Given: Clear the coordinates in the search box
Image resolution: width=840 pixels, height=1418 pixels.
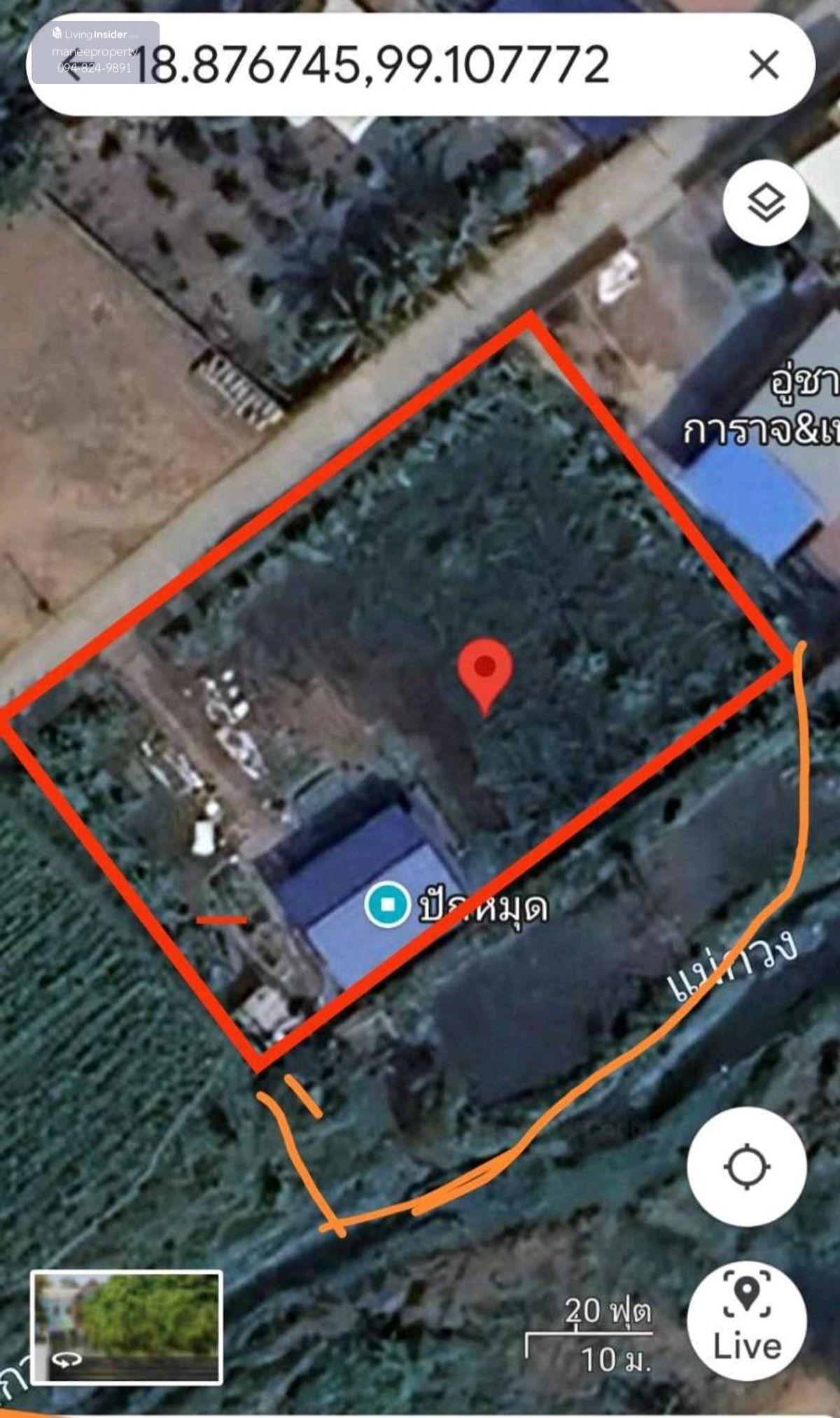Looking at the screenshot, I should point(764,65).
